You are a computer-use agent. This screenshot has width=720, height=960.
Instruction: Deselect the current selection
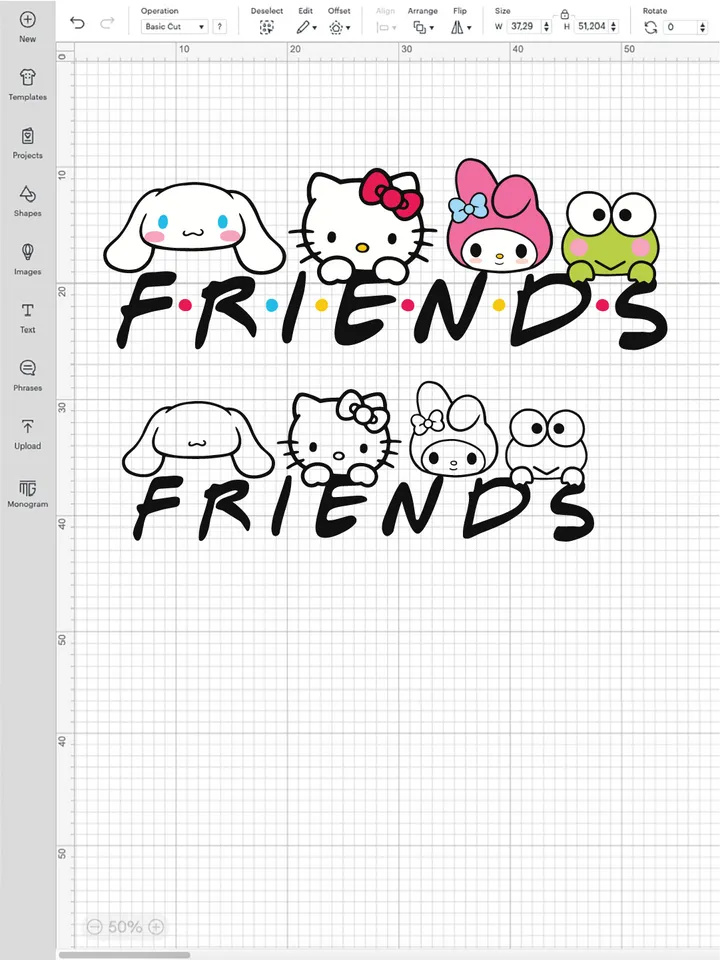[266, 27]
